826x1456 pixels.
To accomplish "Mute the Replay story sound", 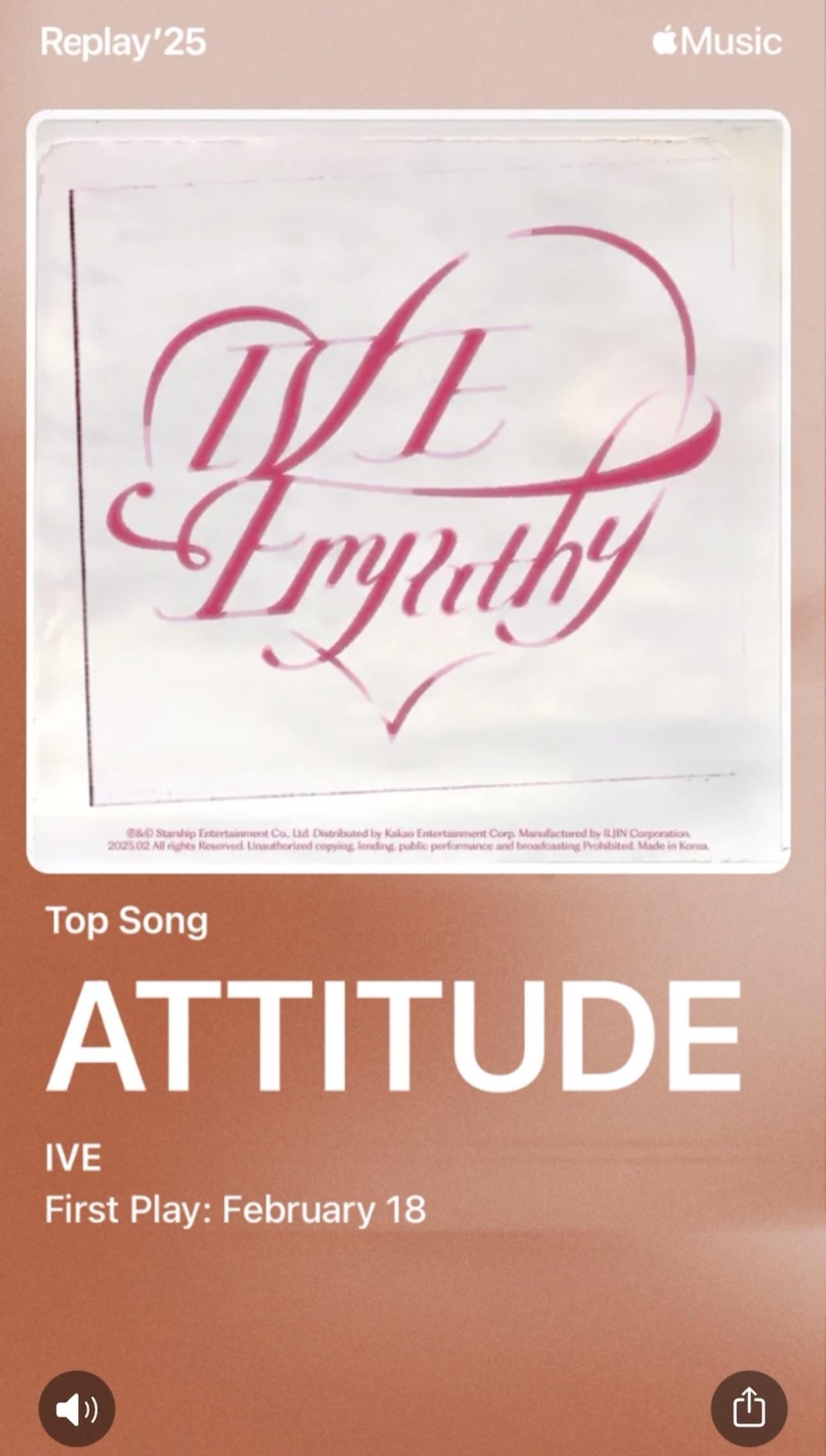I will [77, 1408].
